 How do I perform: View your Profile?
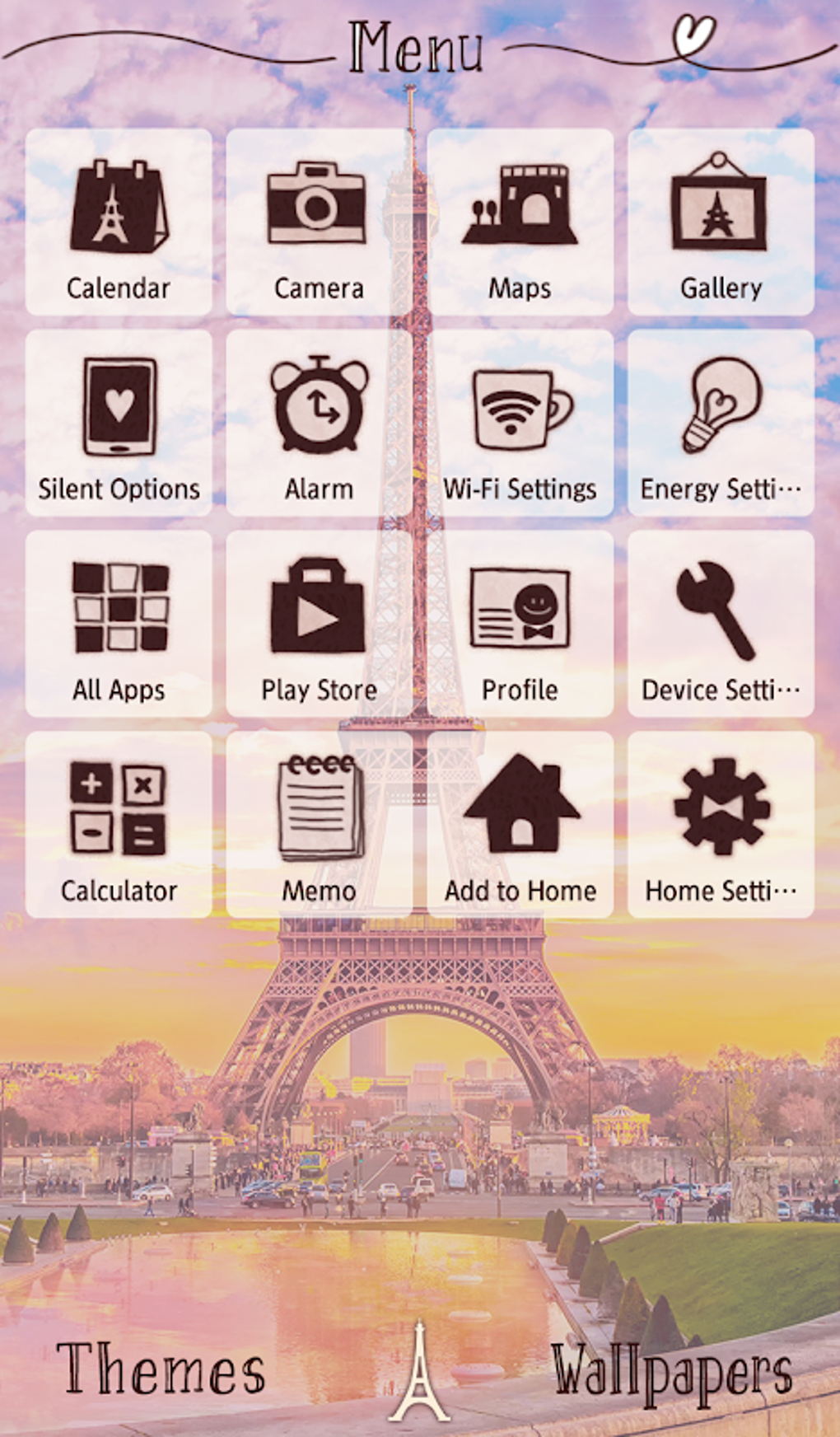(520, 624)
